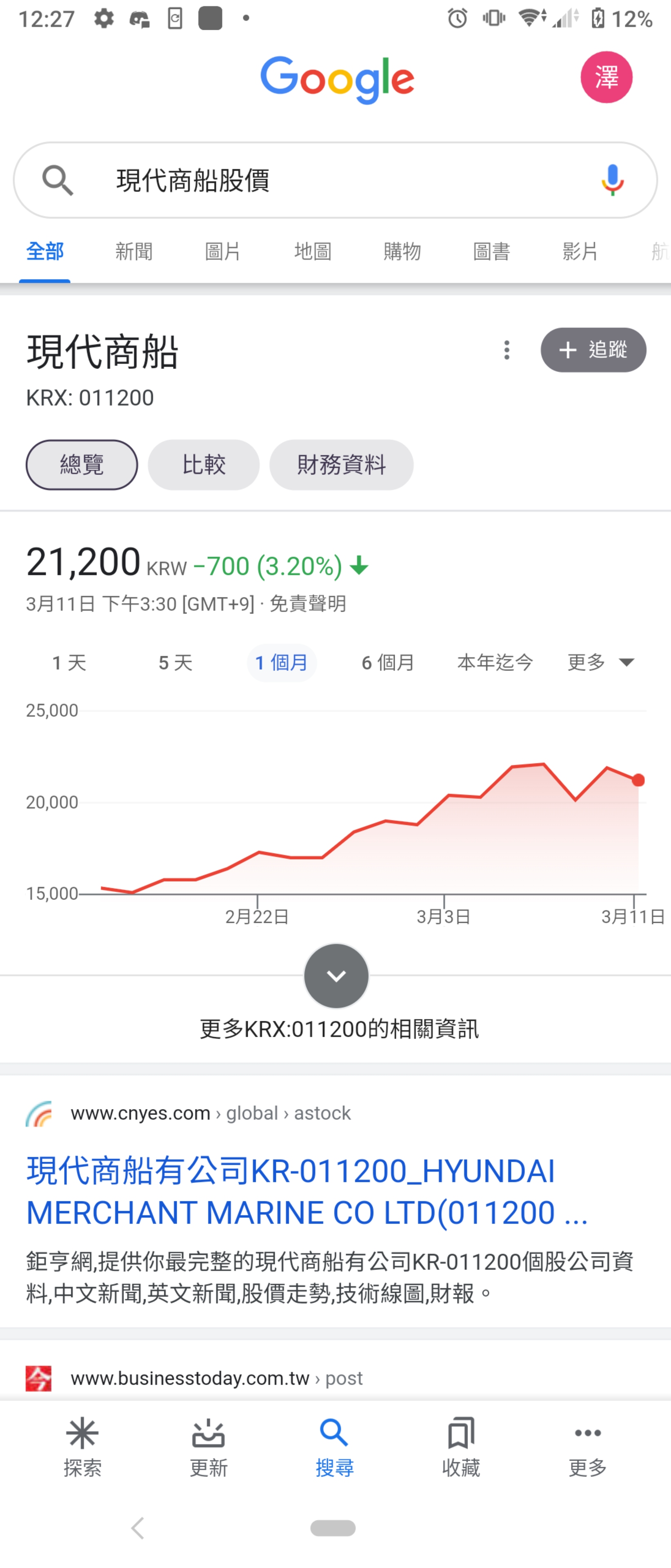Switch to the 地圖 tab

click(x=313, y=251)
